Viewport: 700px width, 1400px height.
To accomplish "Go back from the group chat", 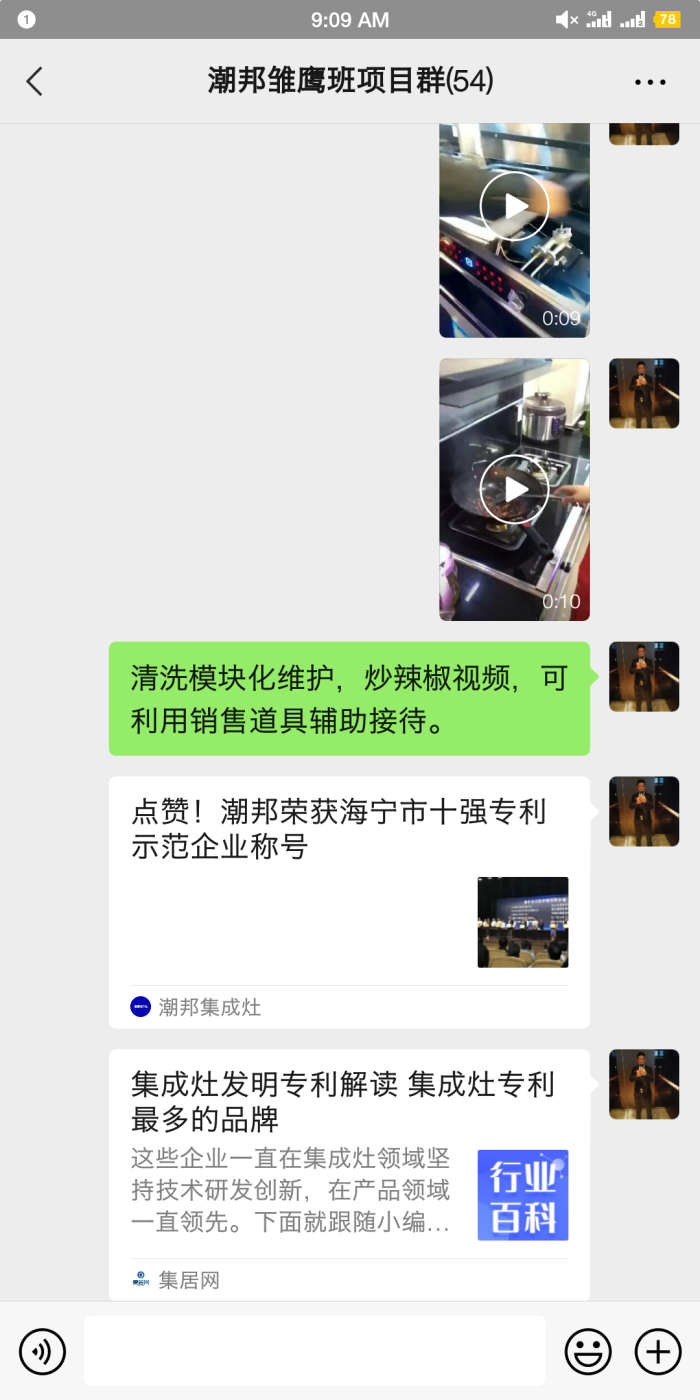I will (35, 81).
